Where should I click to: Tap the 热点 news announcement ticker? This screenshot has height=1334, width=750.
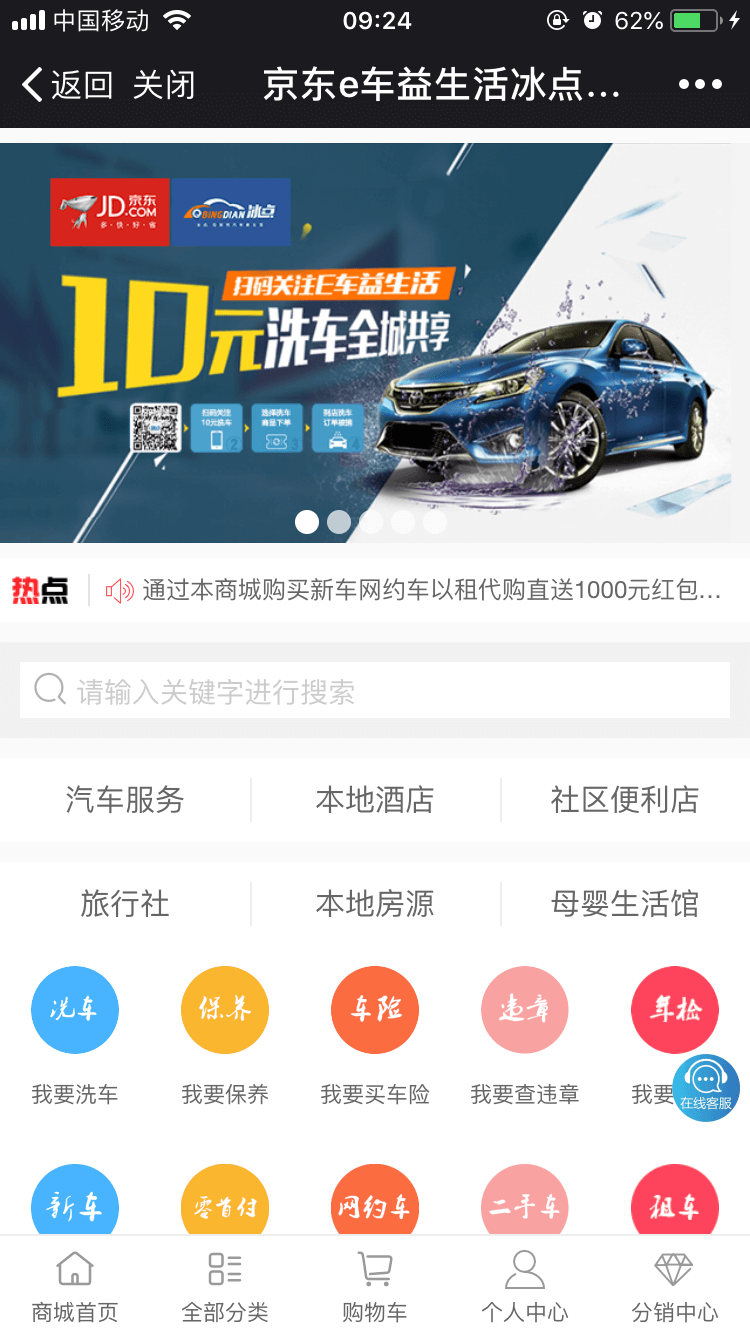(430, 591)
